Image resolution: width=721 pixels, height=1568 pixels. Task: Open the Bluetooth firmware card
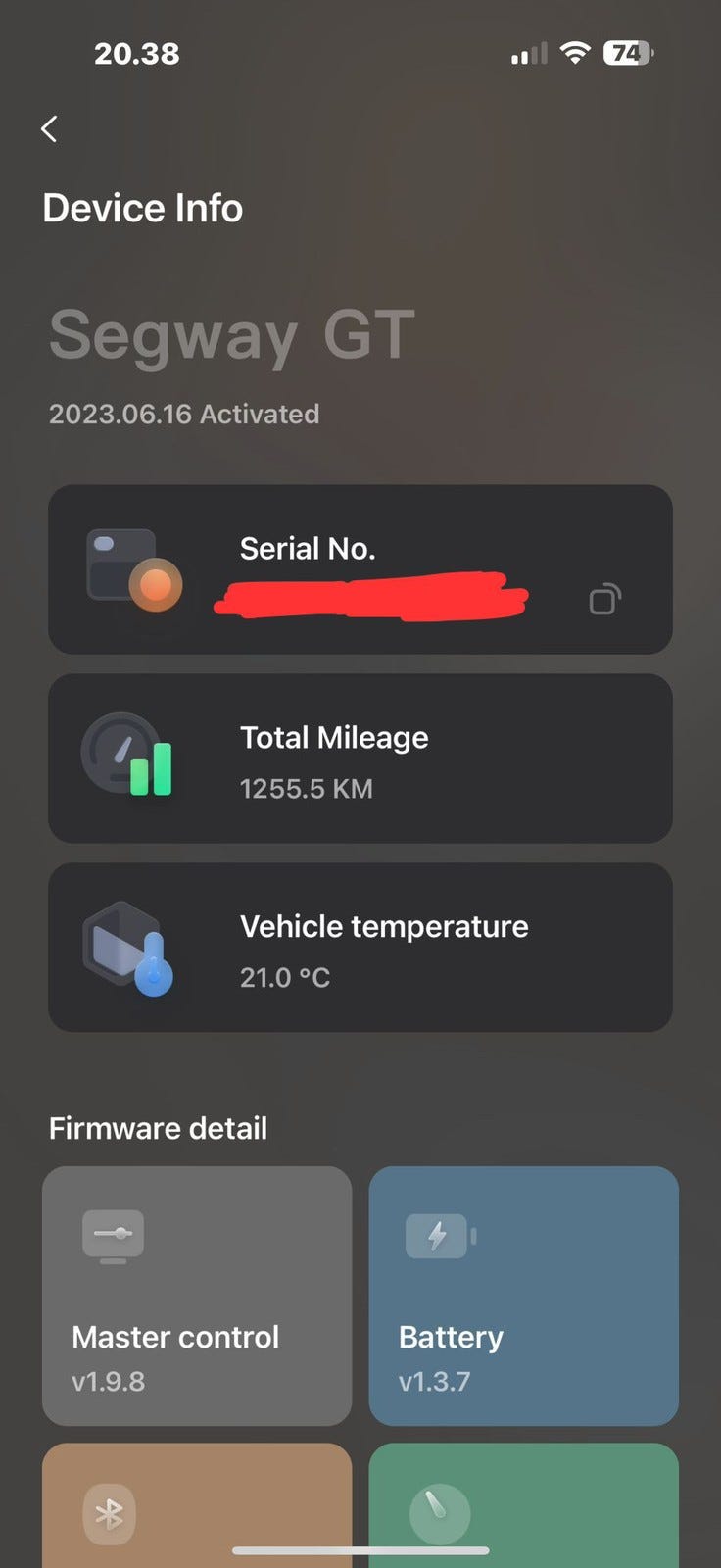coord(197,1505)
